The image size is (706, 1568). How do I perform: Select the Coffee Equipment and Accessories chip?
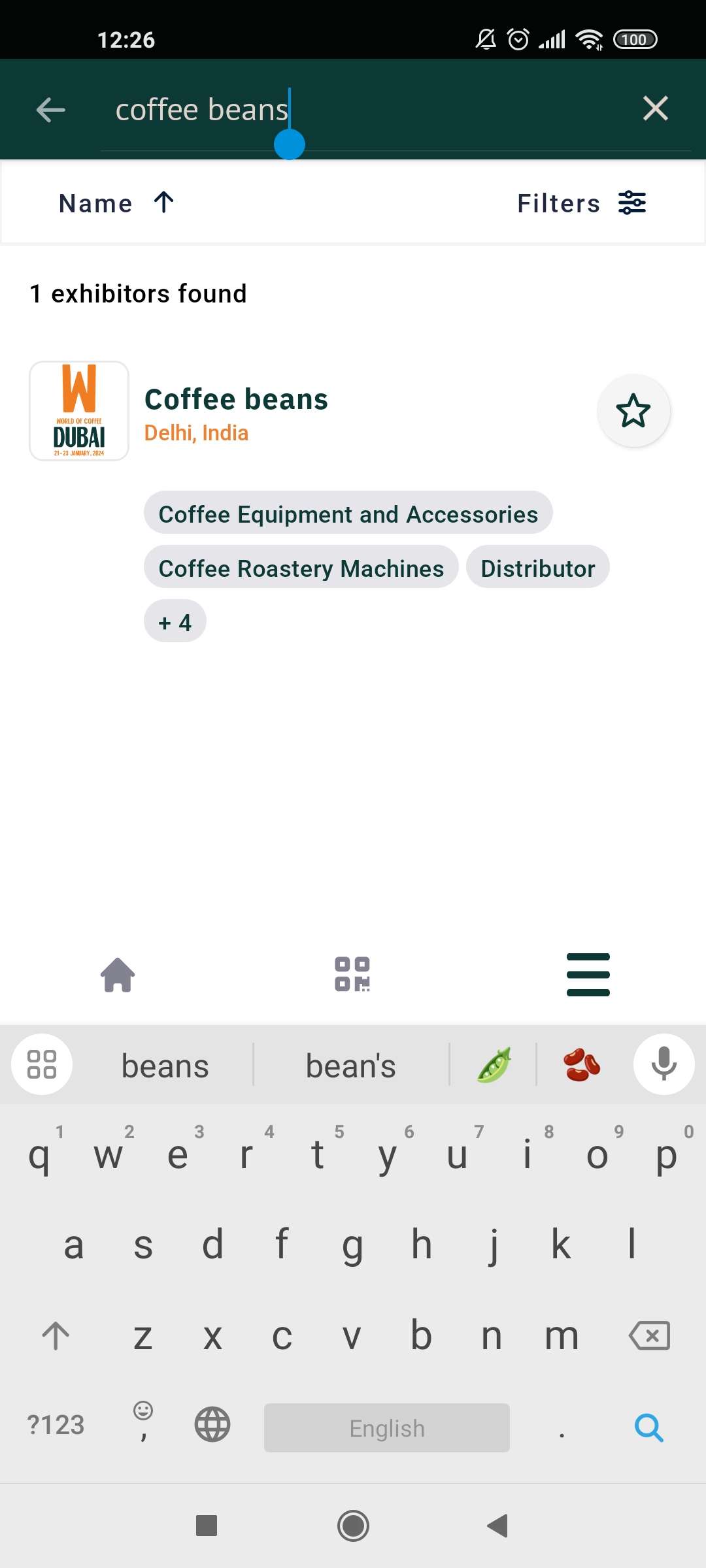coord(348,514)
